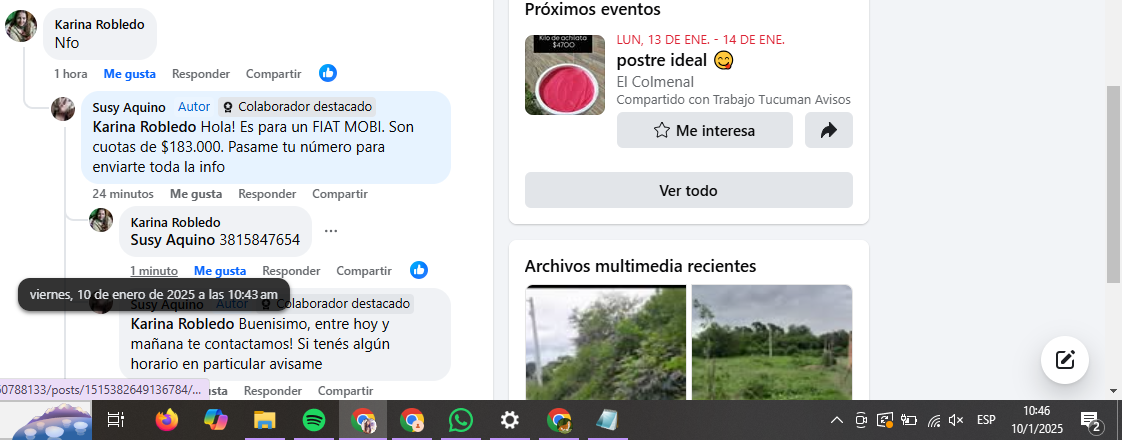Open the postre ideal event thumbnail
The width and height of the screenshot is (1122, 440).
tap(564, 75)
